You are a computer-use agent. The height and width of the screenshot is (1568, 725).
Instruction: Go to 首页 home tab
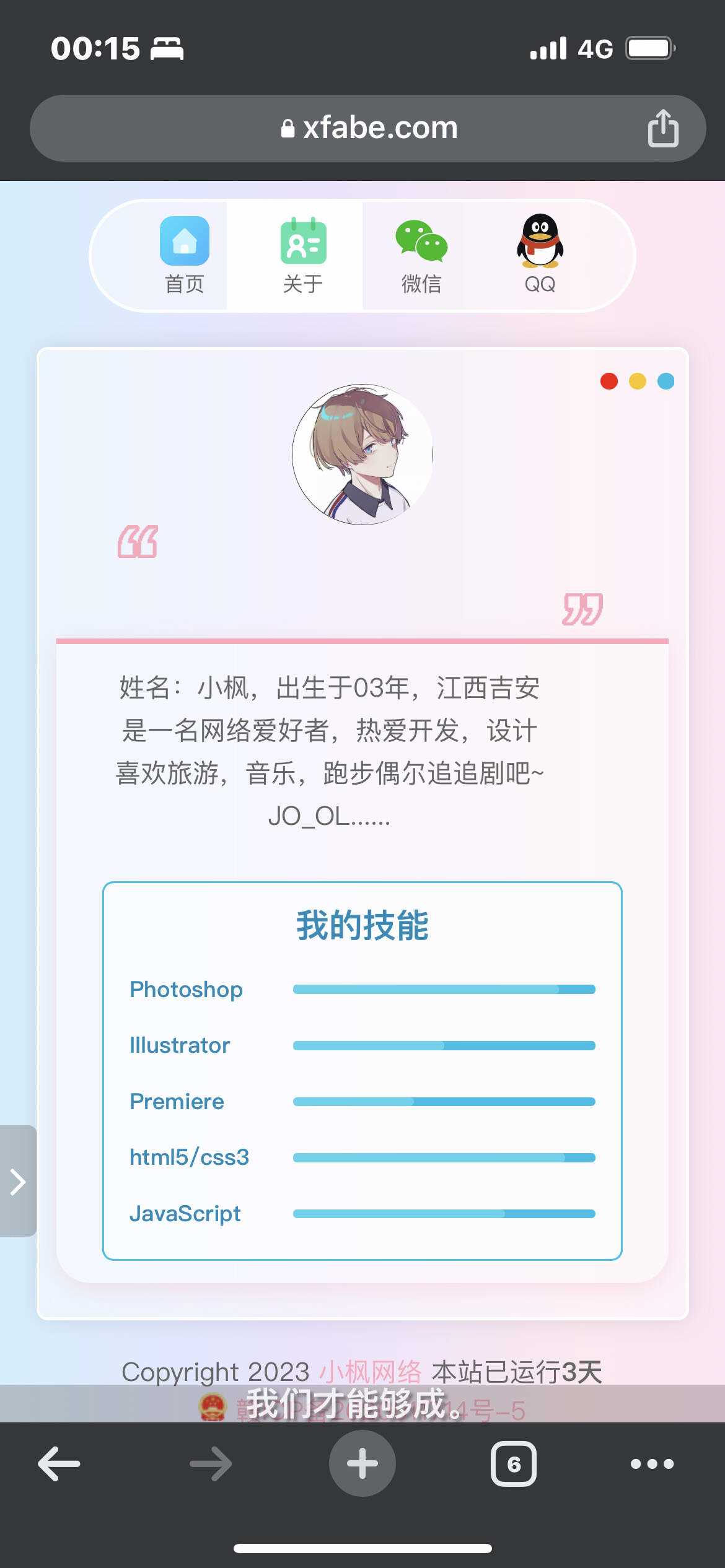[184, 255]
